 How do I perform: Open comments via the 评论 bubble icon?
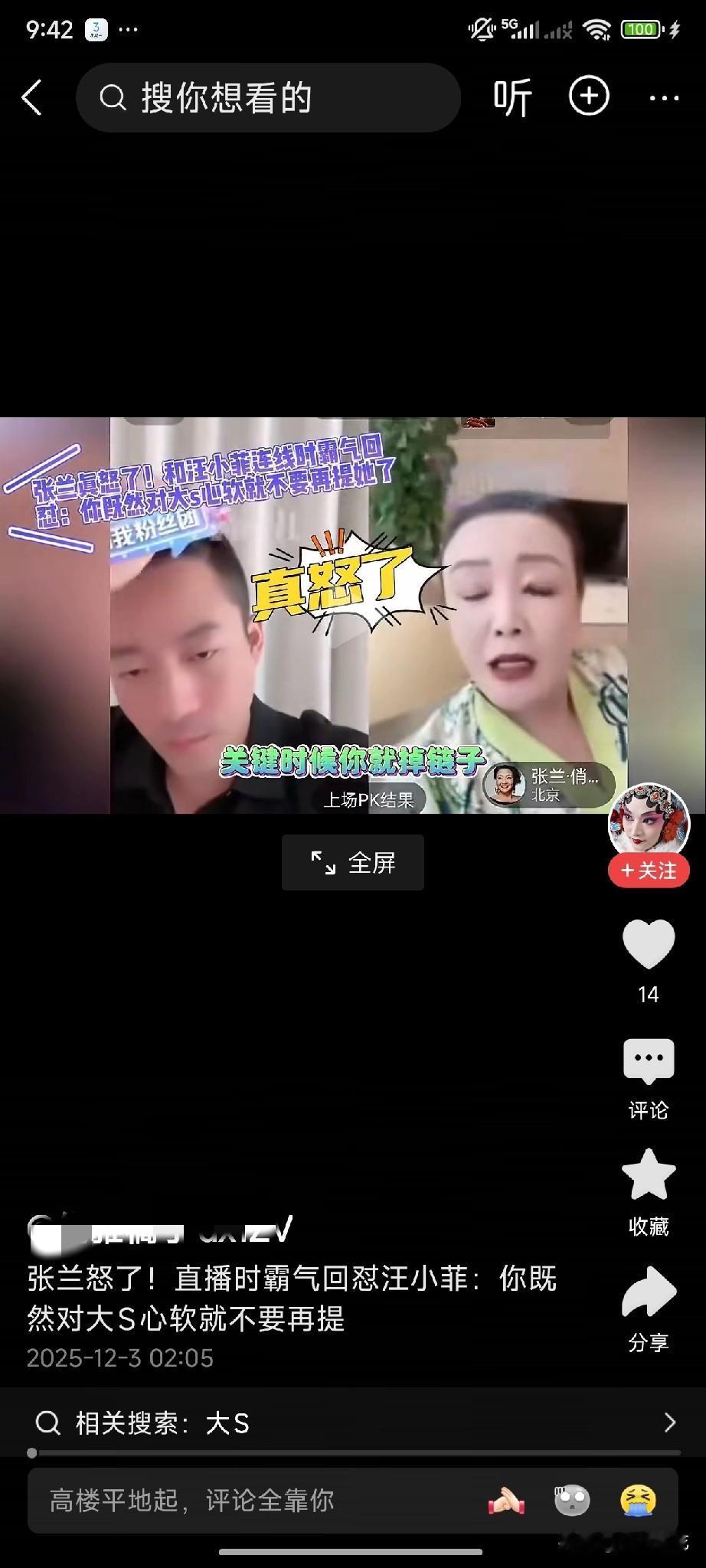(649, 1063)
